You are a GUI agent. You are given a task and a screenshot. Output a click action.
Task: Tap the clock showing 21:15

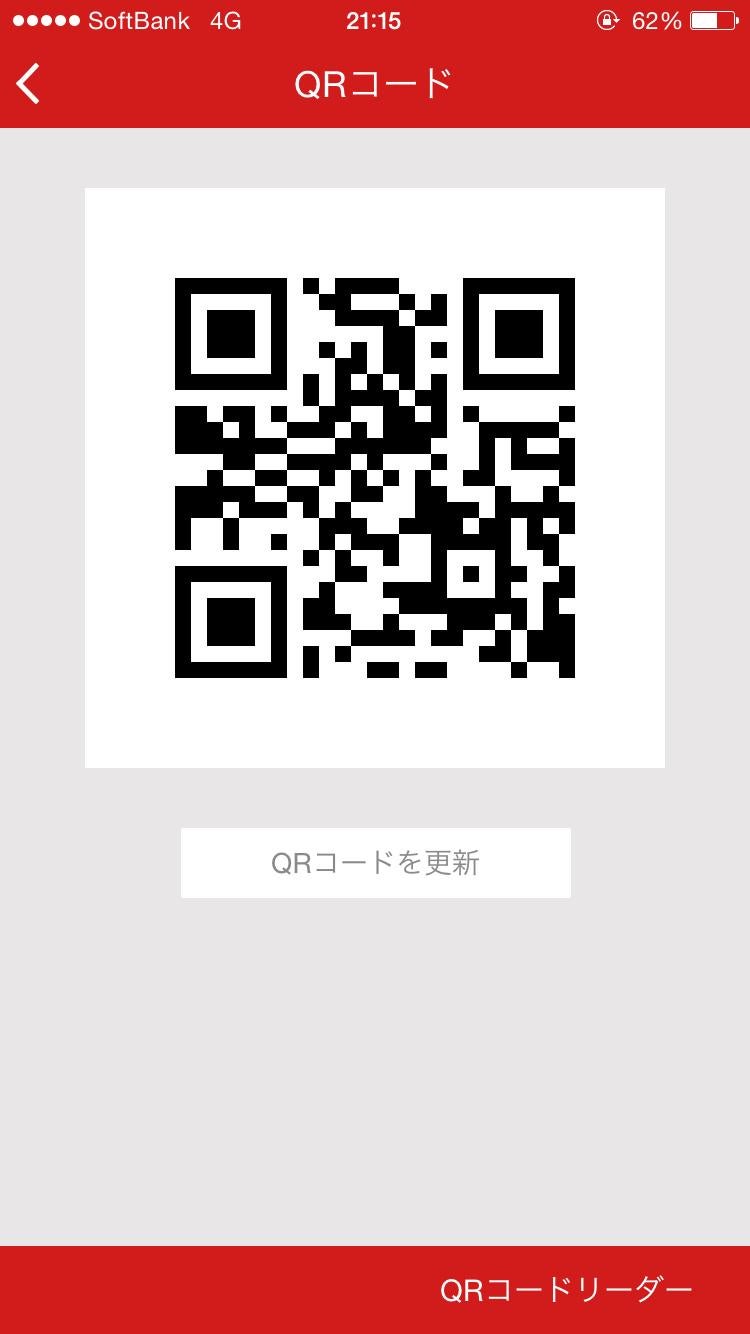[x=375, y=18]
